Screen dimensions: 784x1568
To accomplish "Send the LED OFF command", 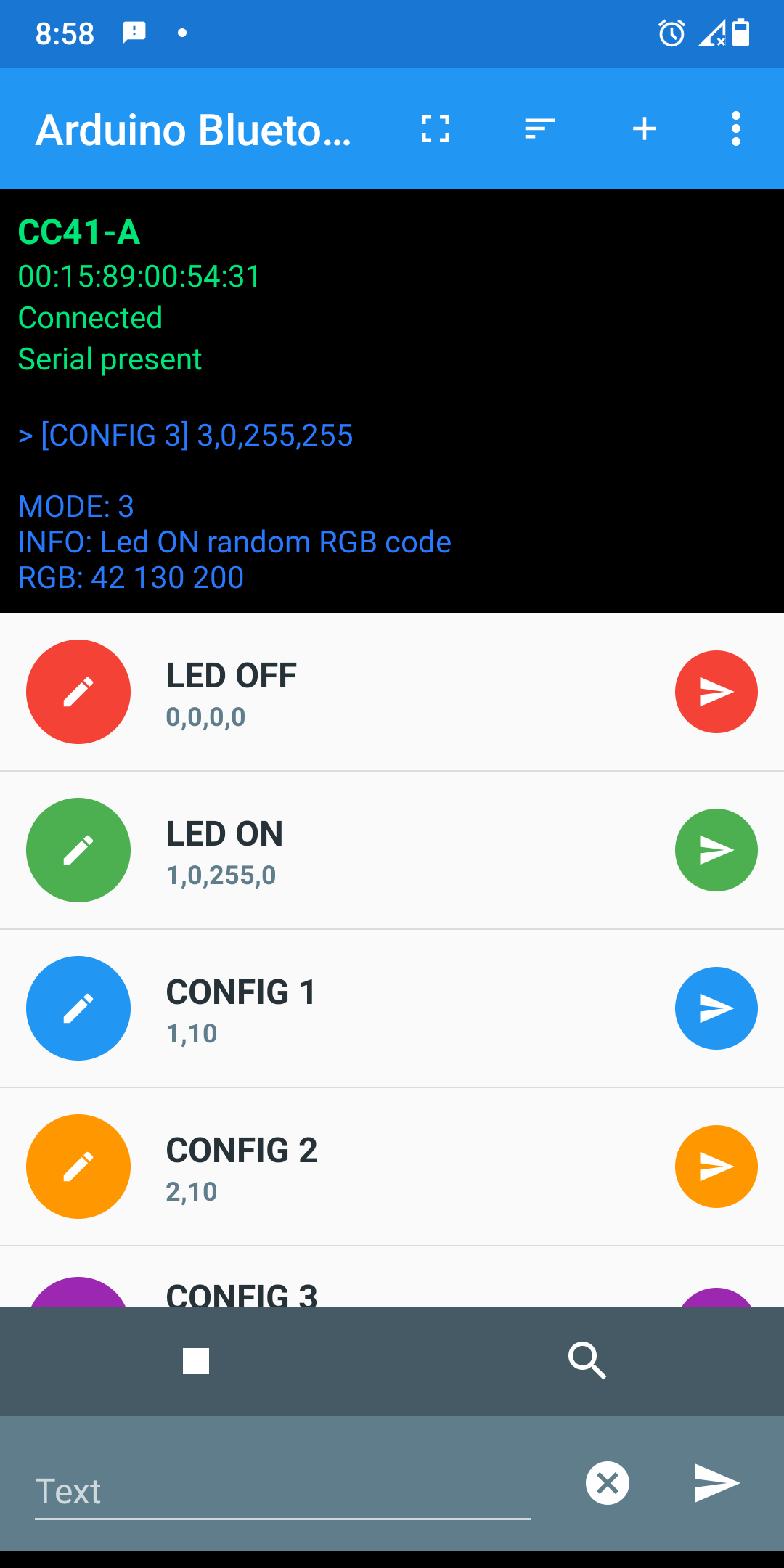I will point(716,691).
